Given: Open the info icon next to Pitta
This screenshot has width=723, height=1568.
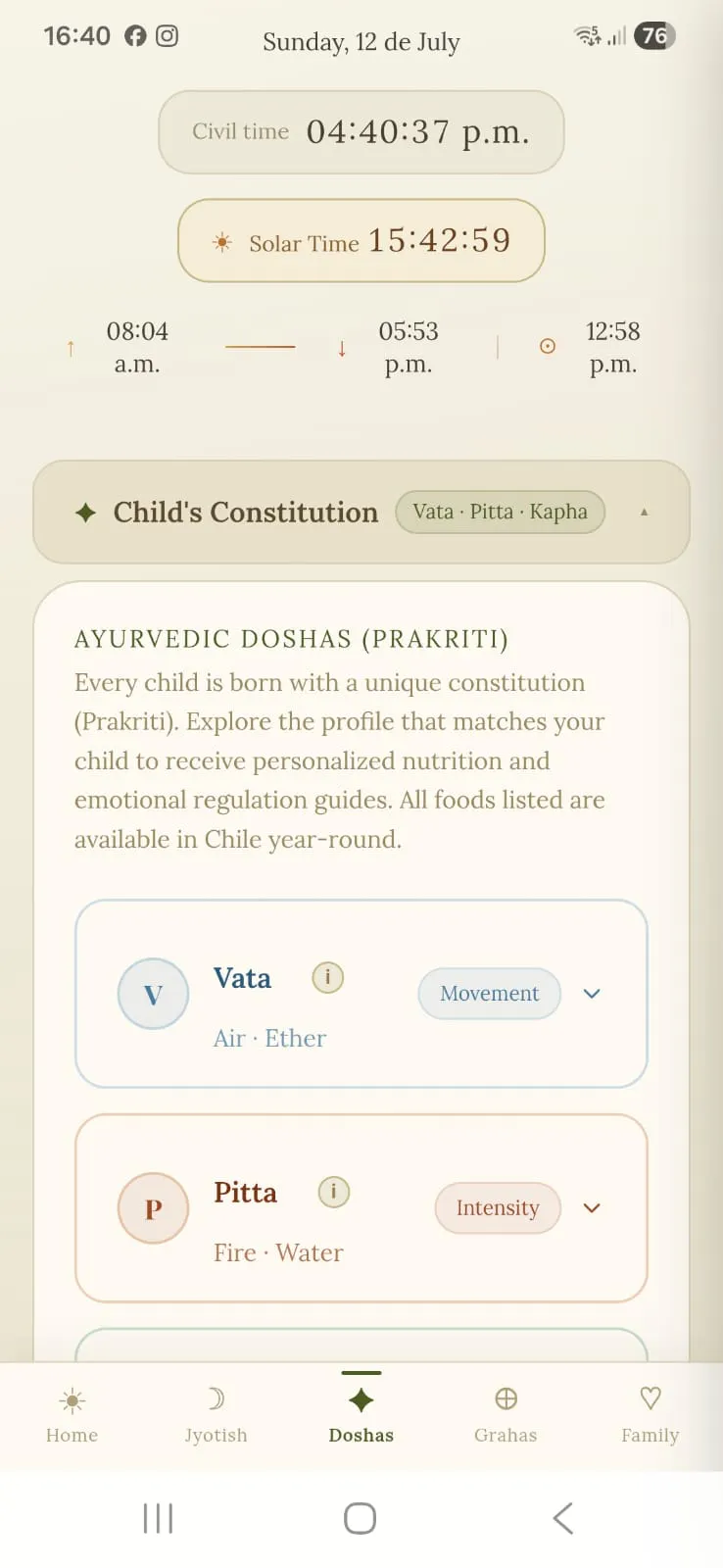Looking at the screenshot, I should coord(334,1192).
